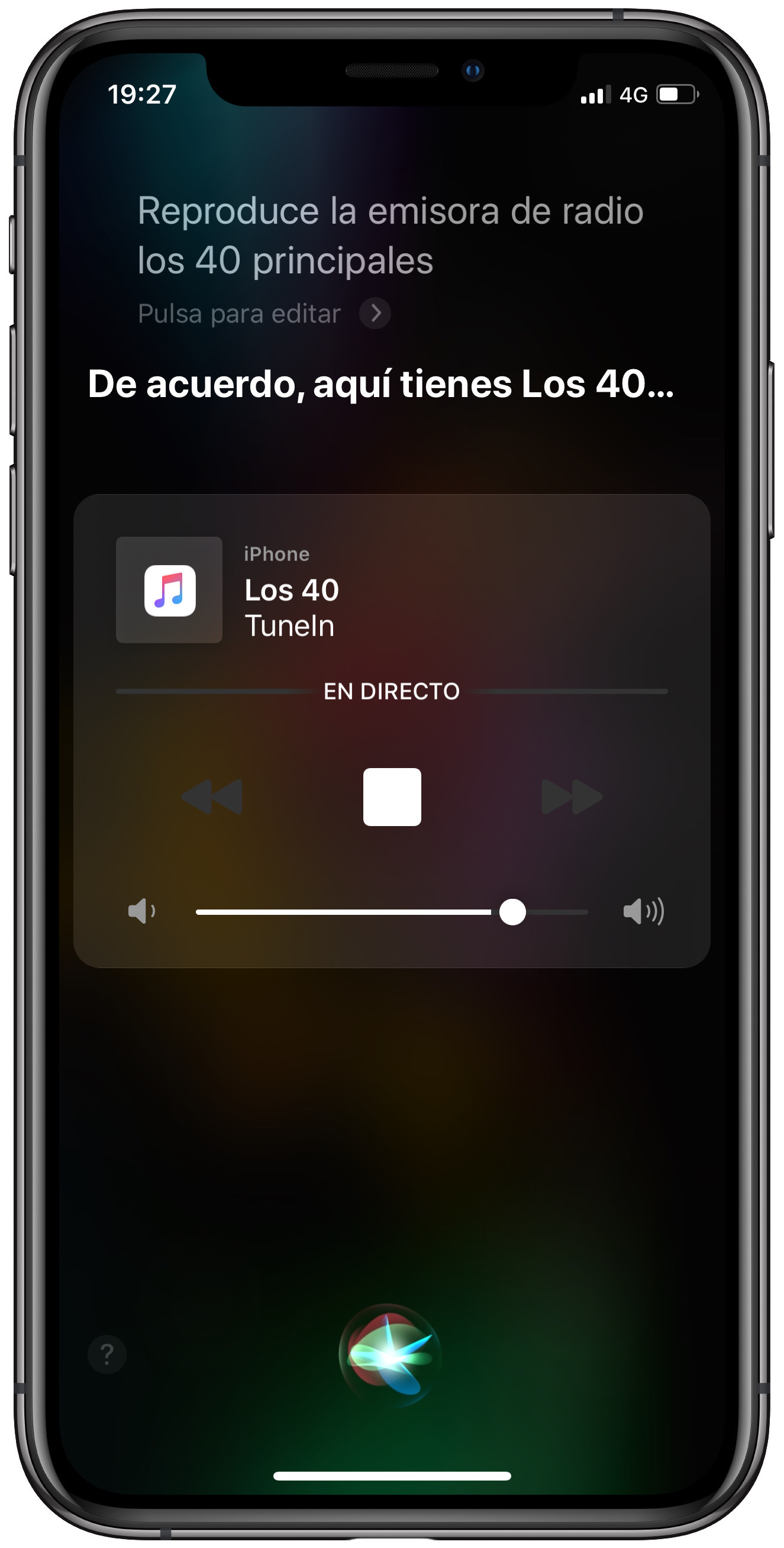Tap the 4G network indicator
Screen dimensions: 784x1548
[x=633, y=93]
